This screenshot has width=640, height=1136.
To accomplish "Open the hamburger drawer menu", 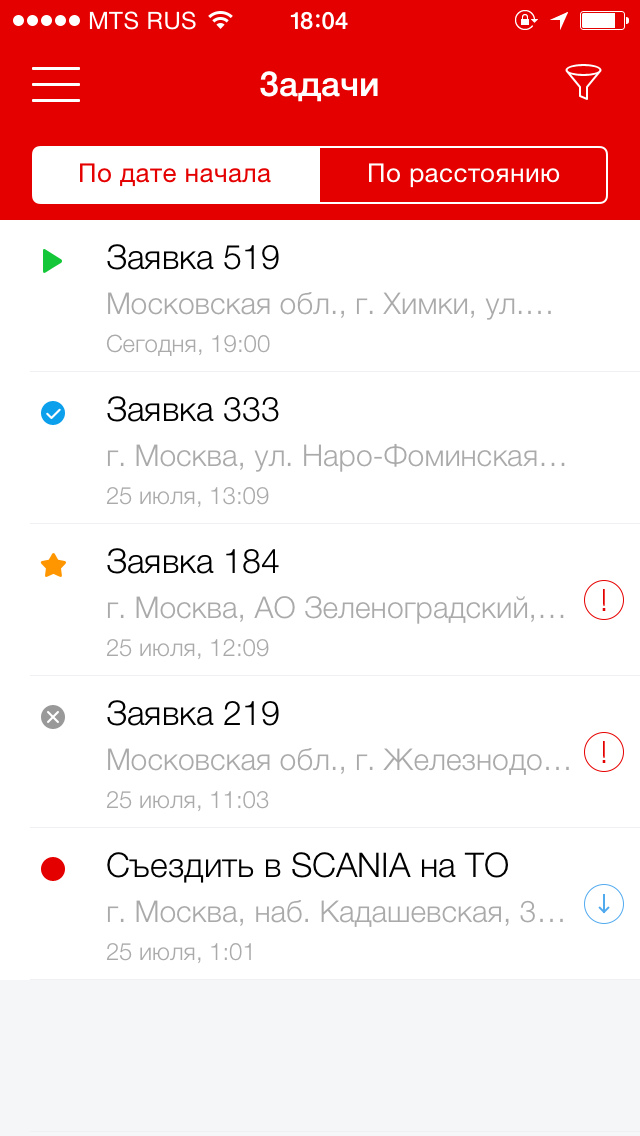I will (x=56, y=85).
